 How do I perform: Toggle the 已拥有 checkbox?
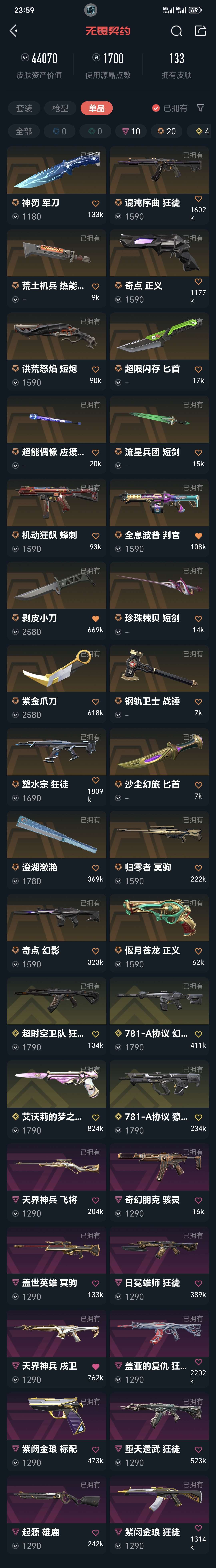(156, 108)
